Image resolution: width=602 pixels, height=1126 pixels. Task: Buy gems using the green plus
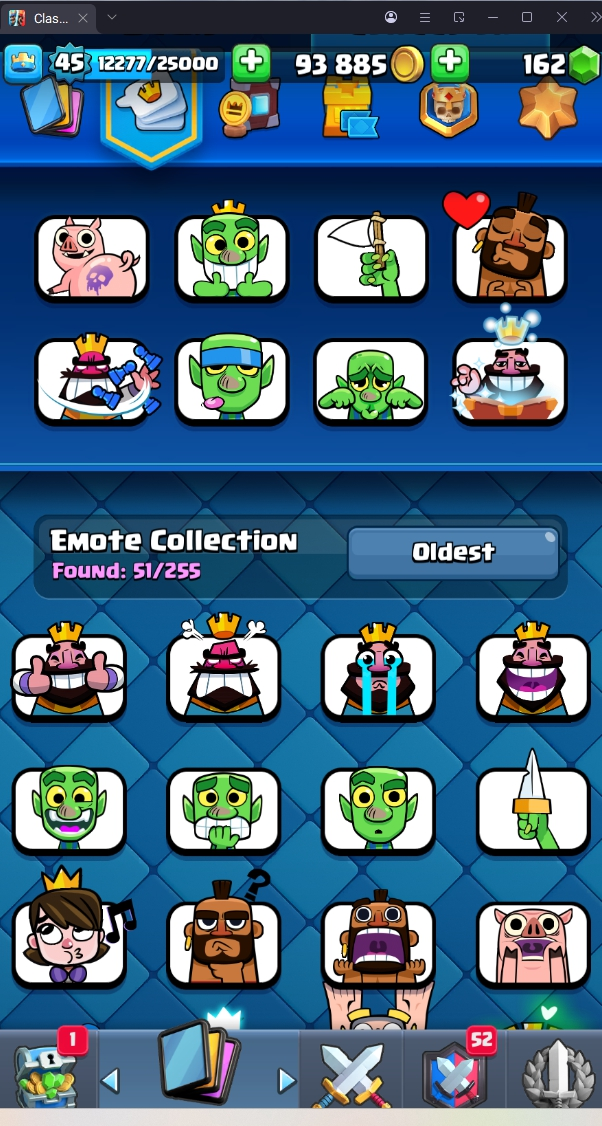pos(583,64)
